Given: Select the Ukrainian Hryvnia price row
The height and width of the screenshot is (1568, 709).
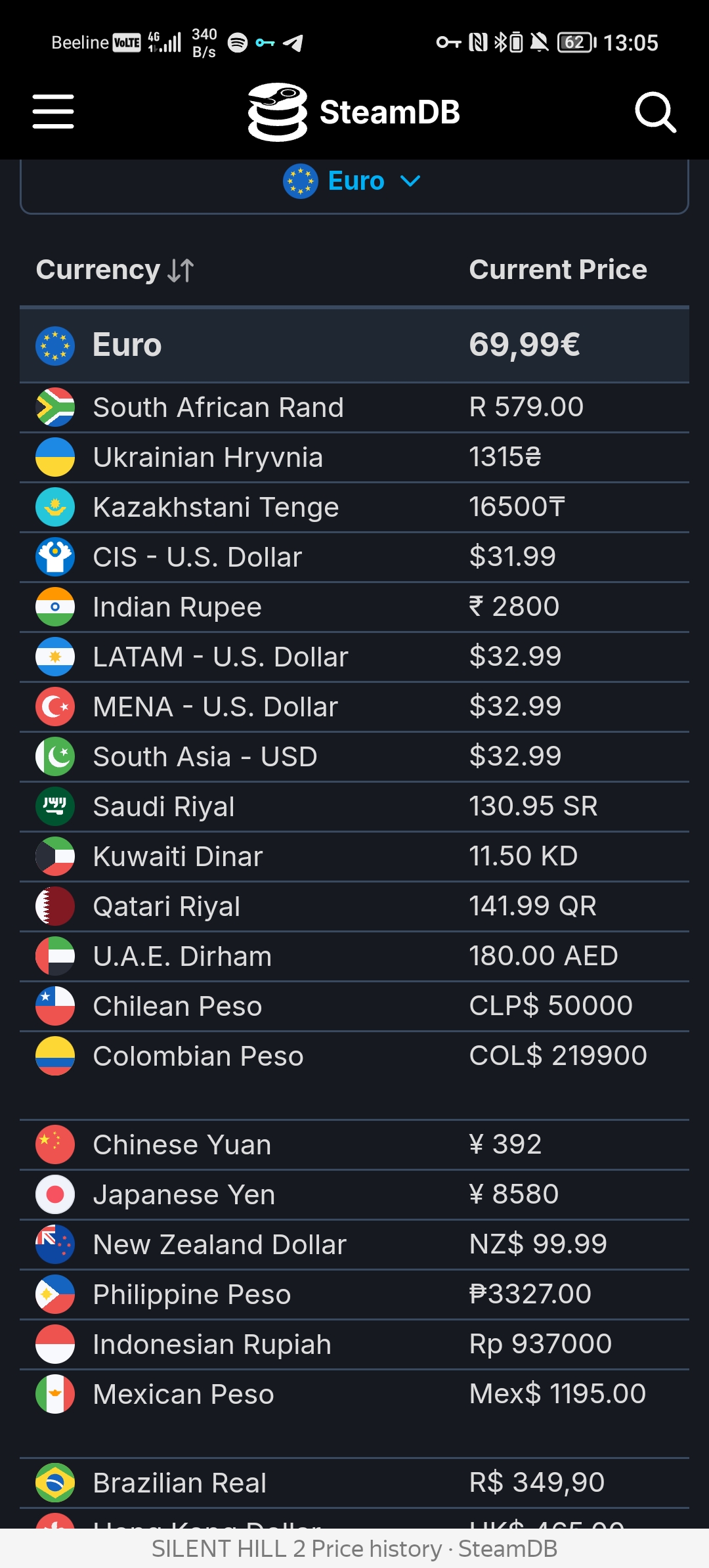Looking at the screenshot, I should point(354,458).
